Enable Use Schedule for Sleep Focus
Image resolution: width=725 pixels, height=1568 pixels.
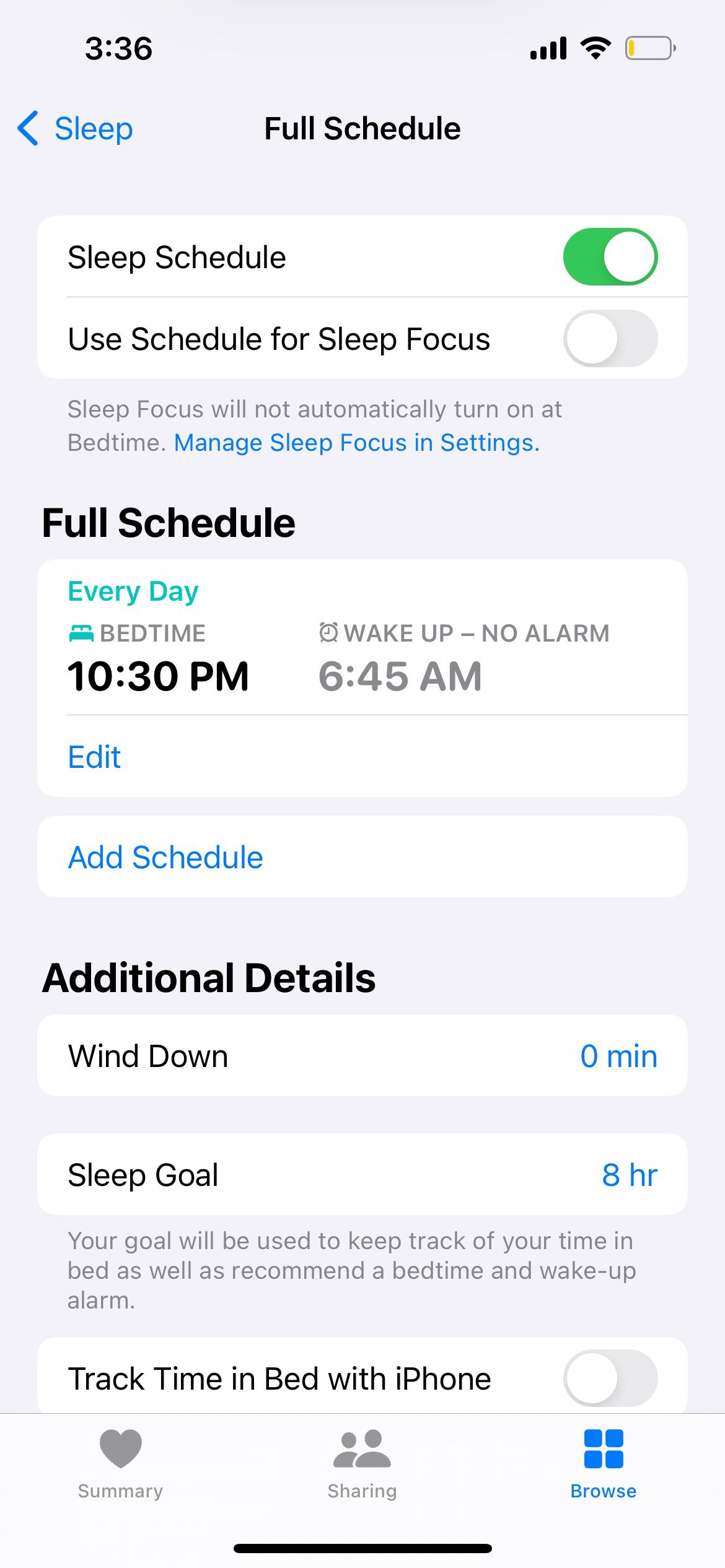coord(610,339)
